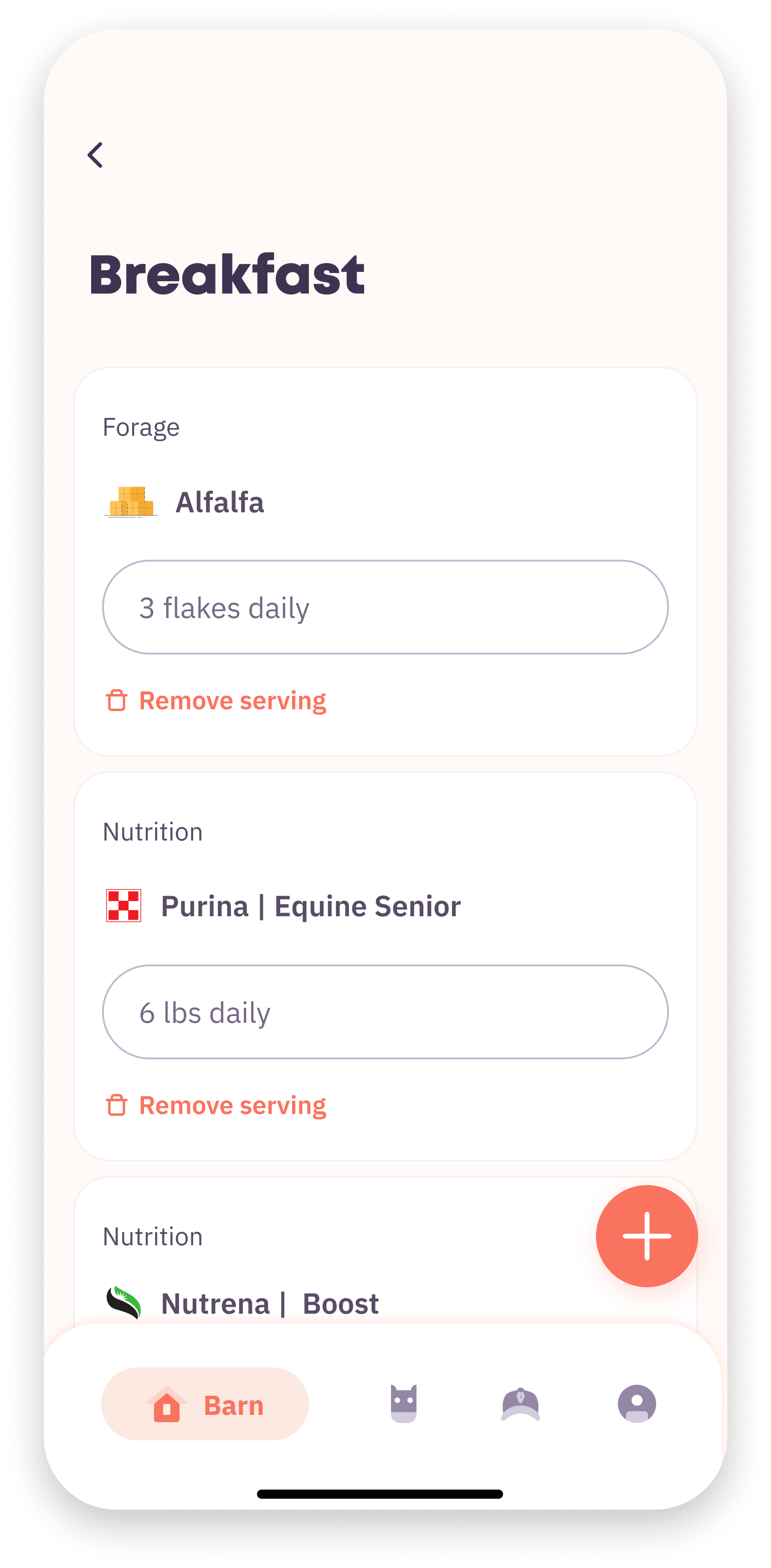The image size is (771, 1568).
Task: Add a new serving with plus button
Action: click(x=646, y=1236)
